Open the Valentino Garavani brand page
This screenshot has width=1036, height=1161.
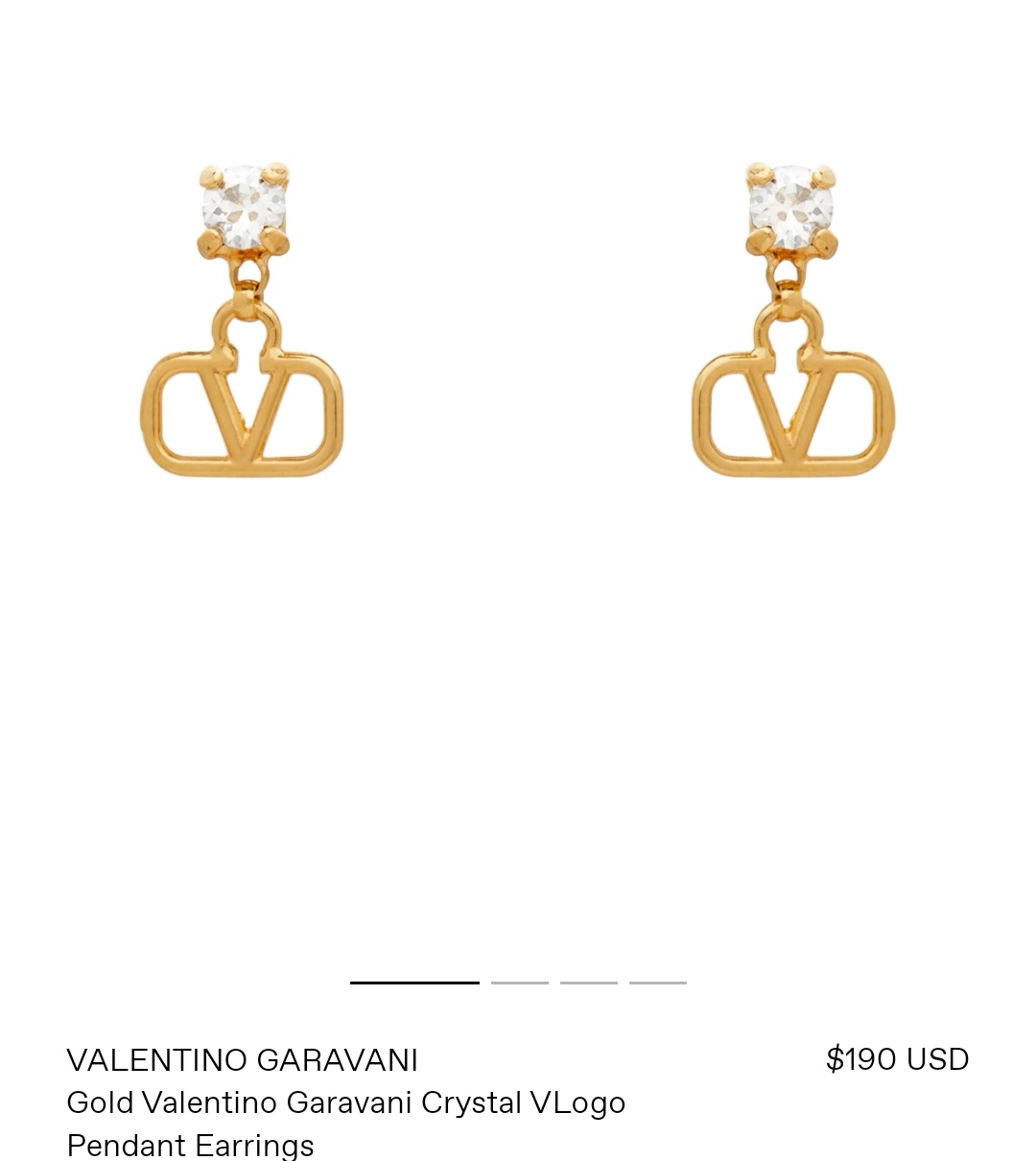pos(242,1060)
